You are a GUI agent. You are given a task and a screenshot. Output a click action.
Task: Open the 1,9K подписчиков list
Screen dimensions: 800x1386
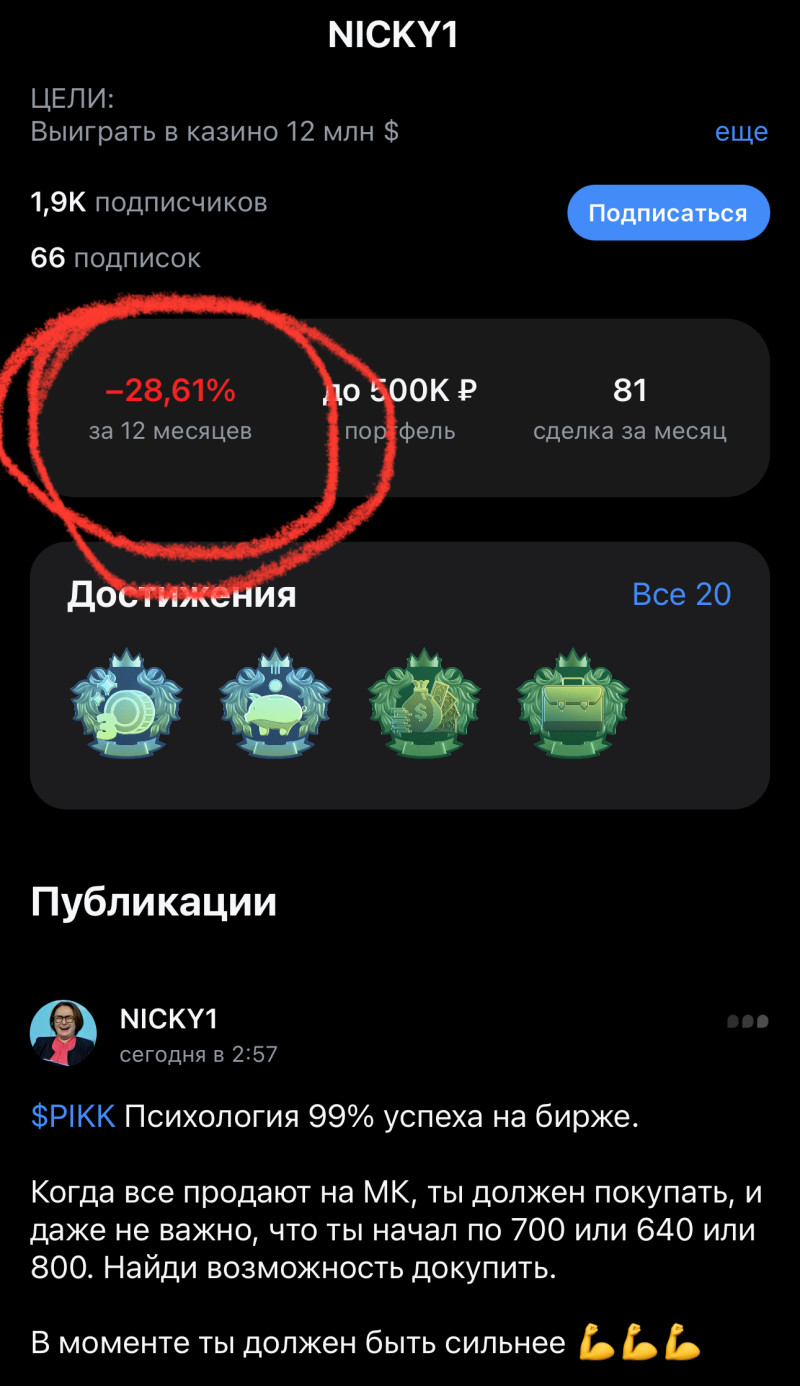coord(149,203)
